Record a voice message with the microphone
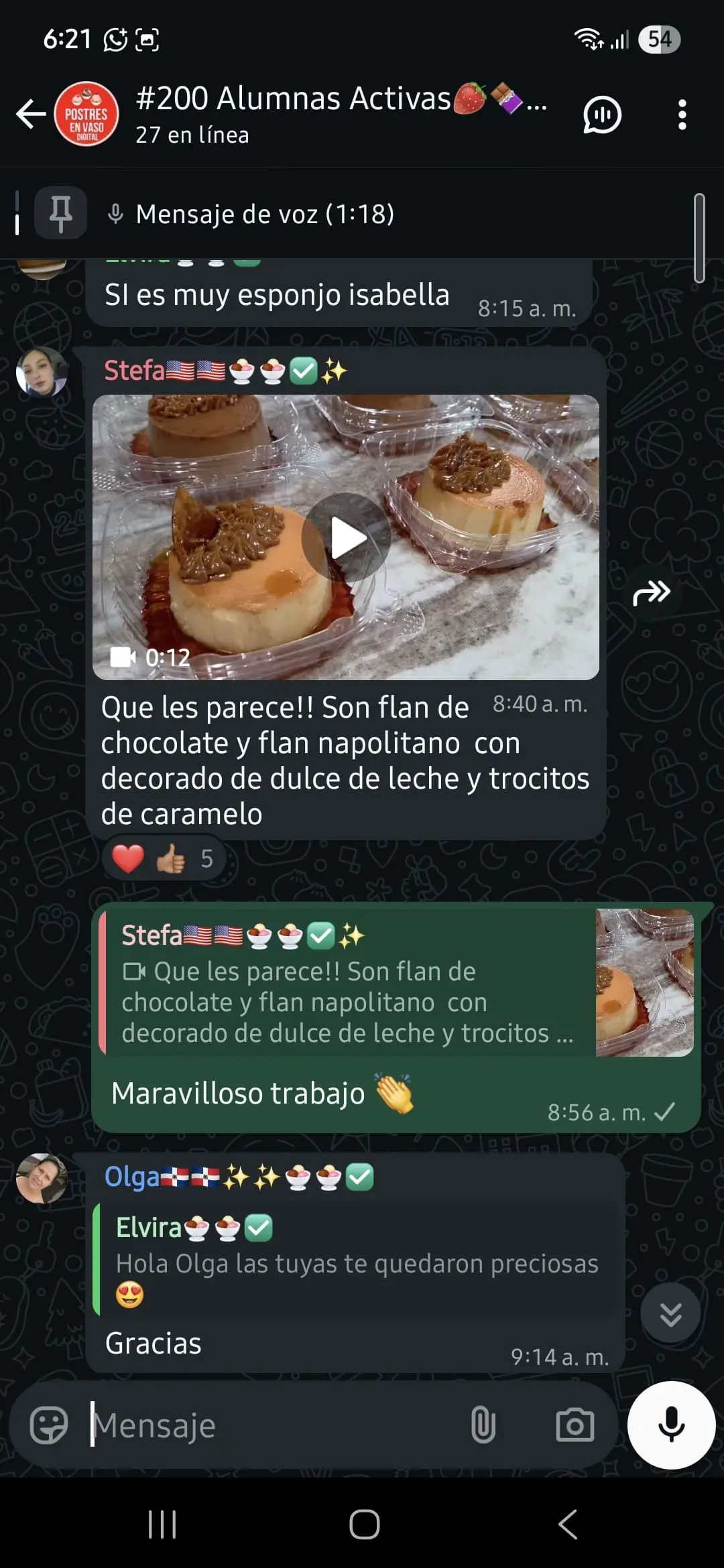 671,1425
